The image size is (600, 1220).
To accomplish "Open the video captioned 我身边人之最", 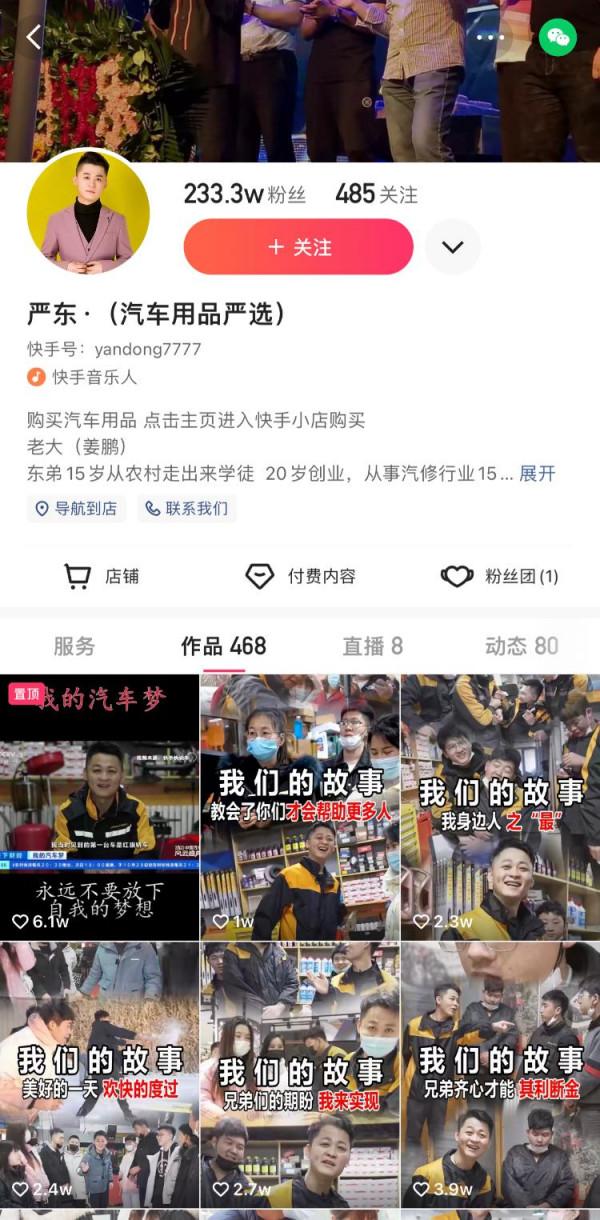I will point(500,807).
